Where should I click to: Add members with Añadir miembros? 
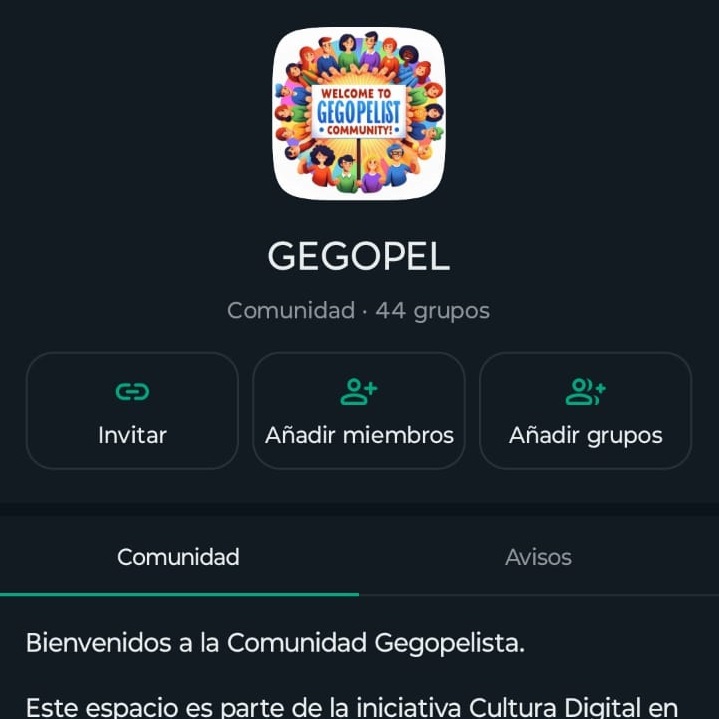359,411
